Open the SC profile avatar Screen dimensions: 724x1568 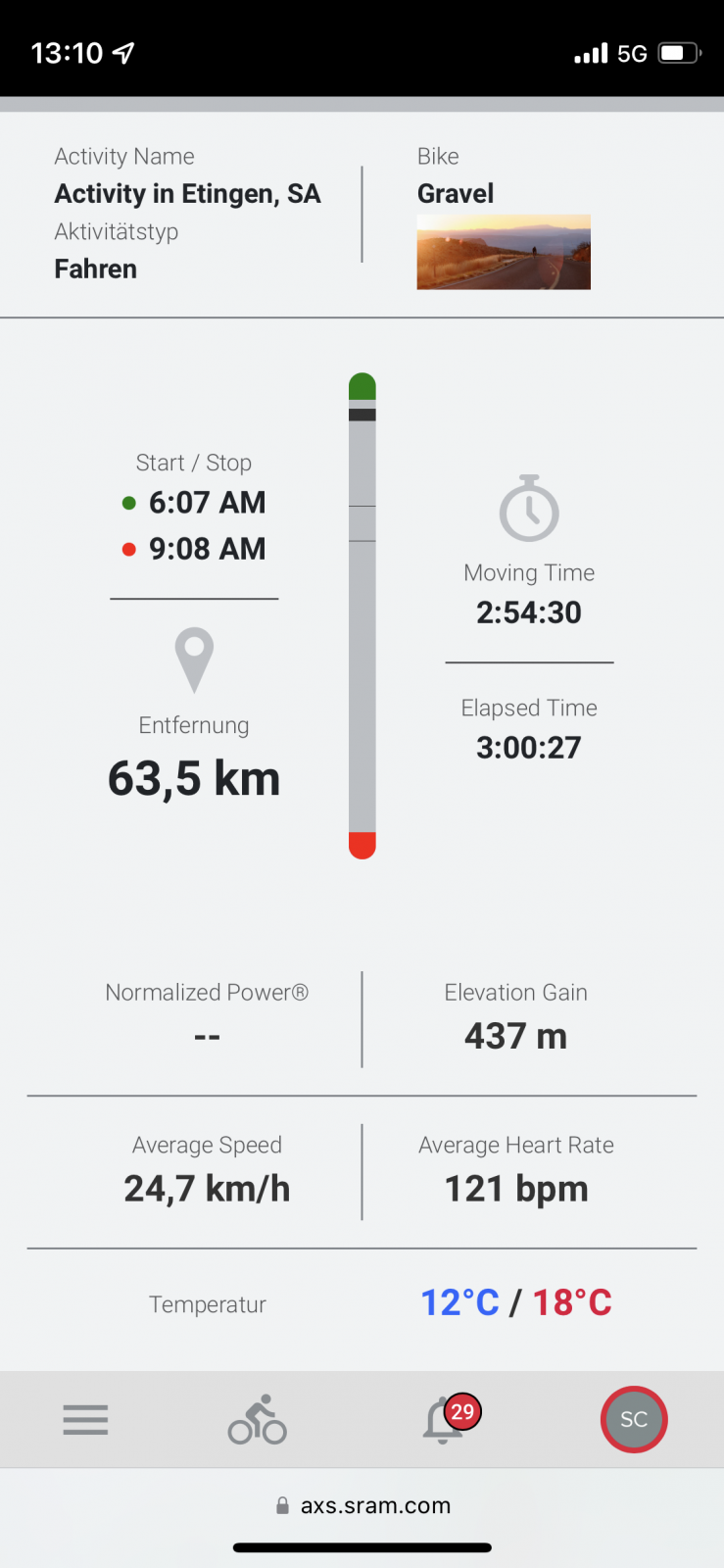634,1420
